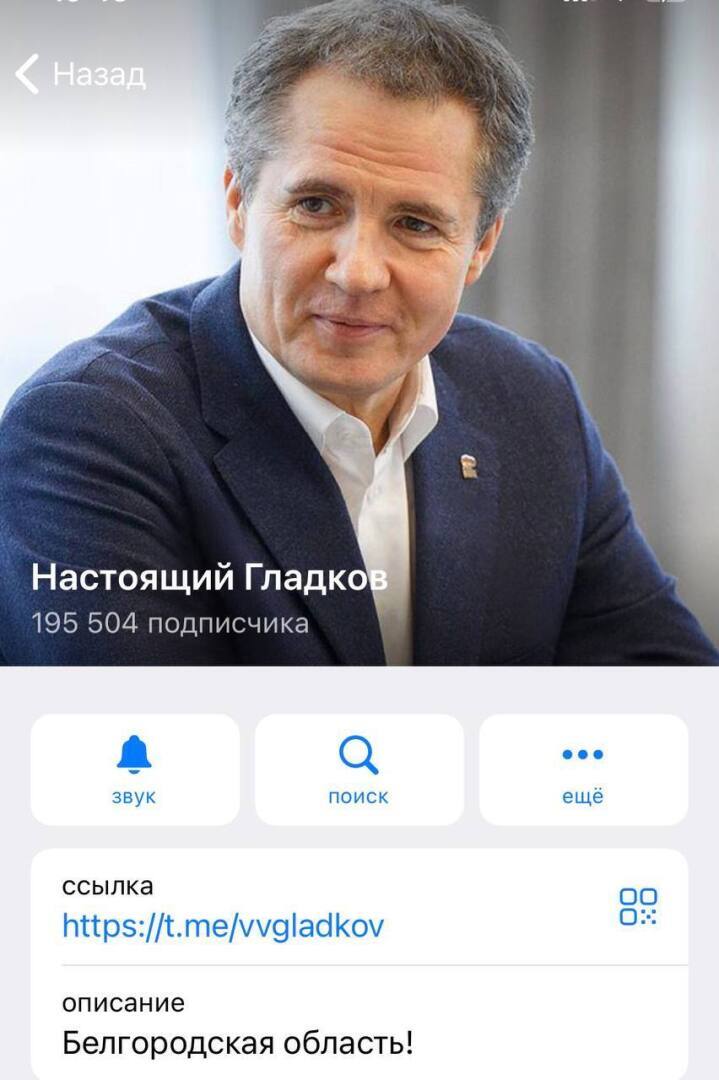719x1080 pixels.
Task: Open the https://t.me/vvgladkov link
Action: pos(223,925)
